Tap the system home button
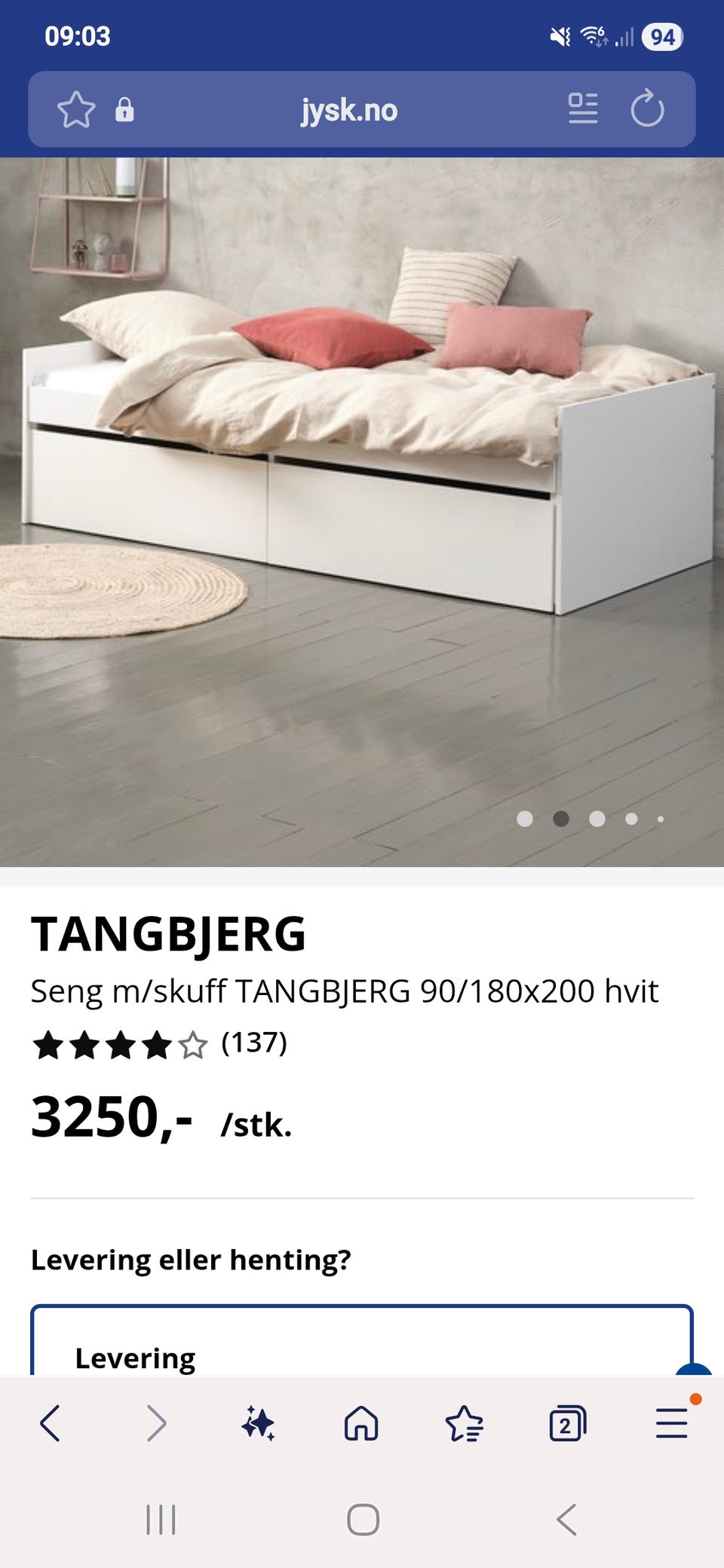 coord(363,1520)
